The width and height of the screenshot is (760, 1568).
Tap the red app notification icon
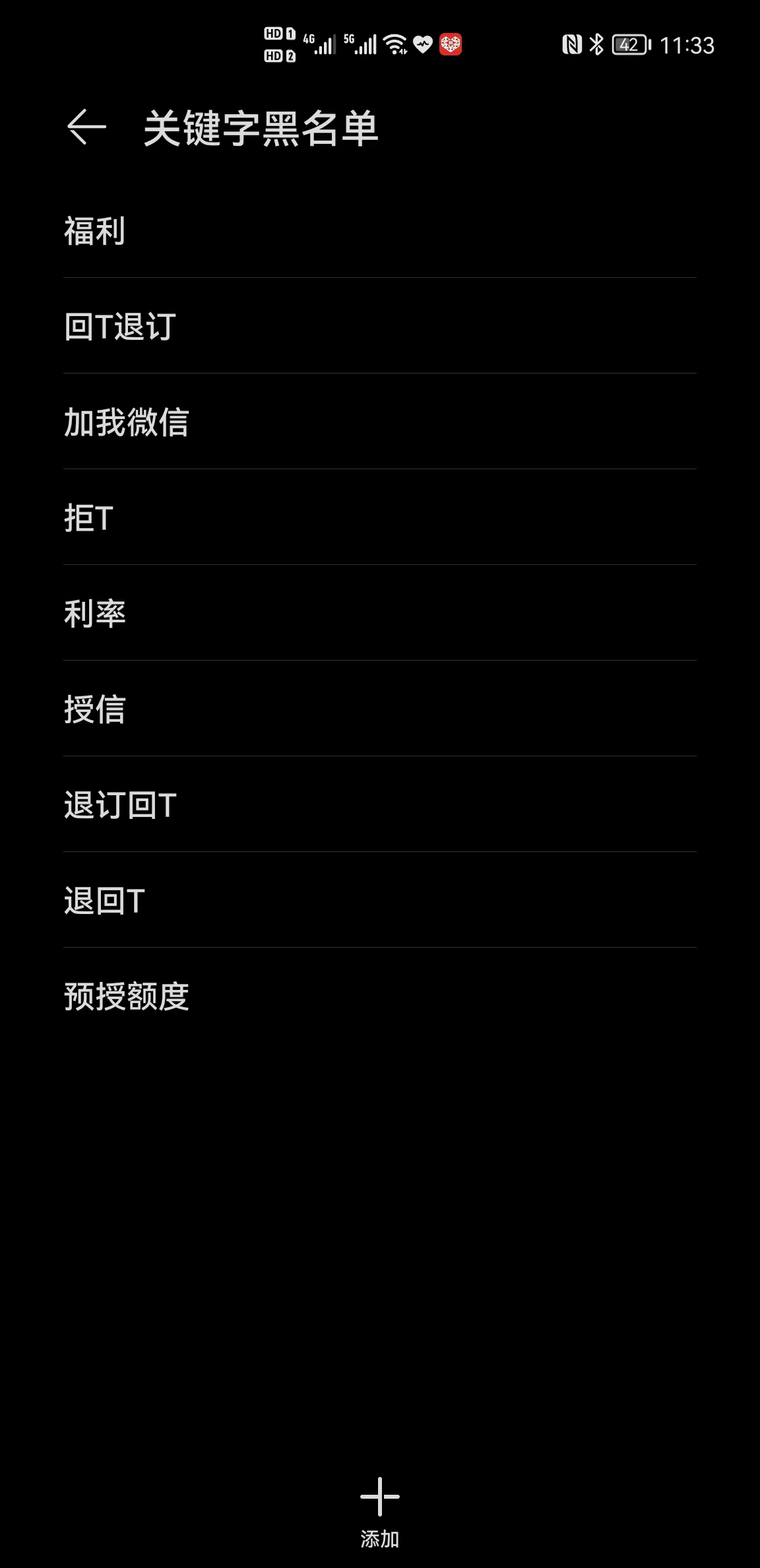[x=451, y=45]
